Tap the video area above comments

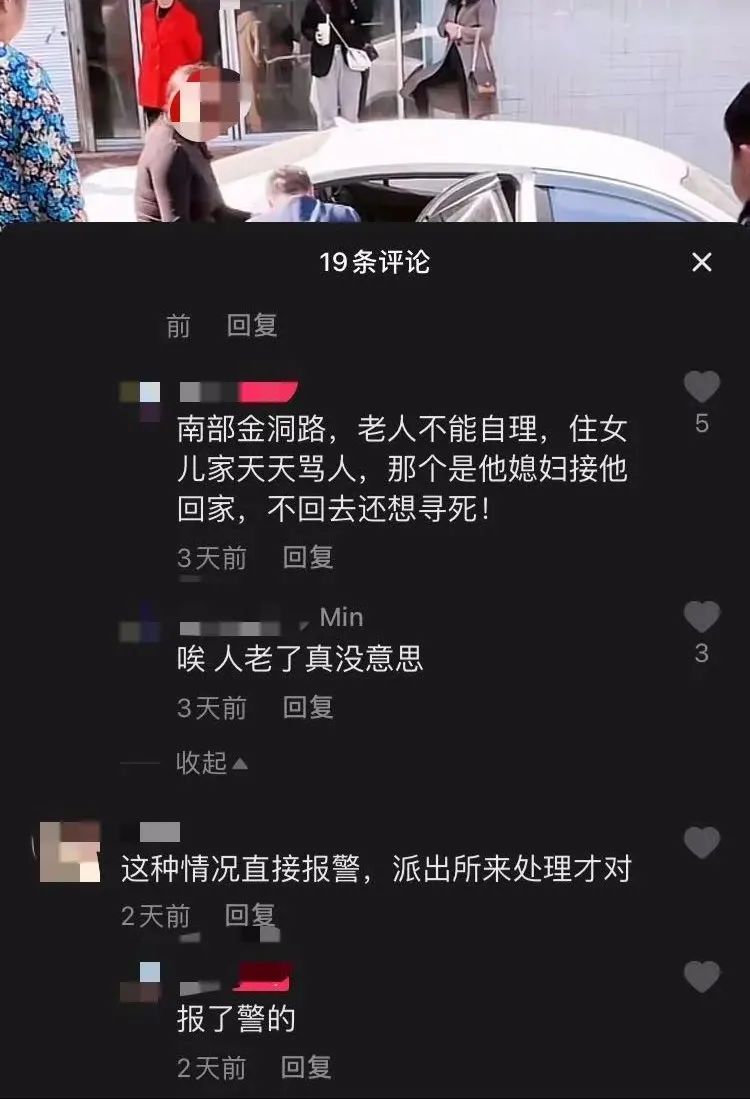(375, 110)
